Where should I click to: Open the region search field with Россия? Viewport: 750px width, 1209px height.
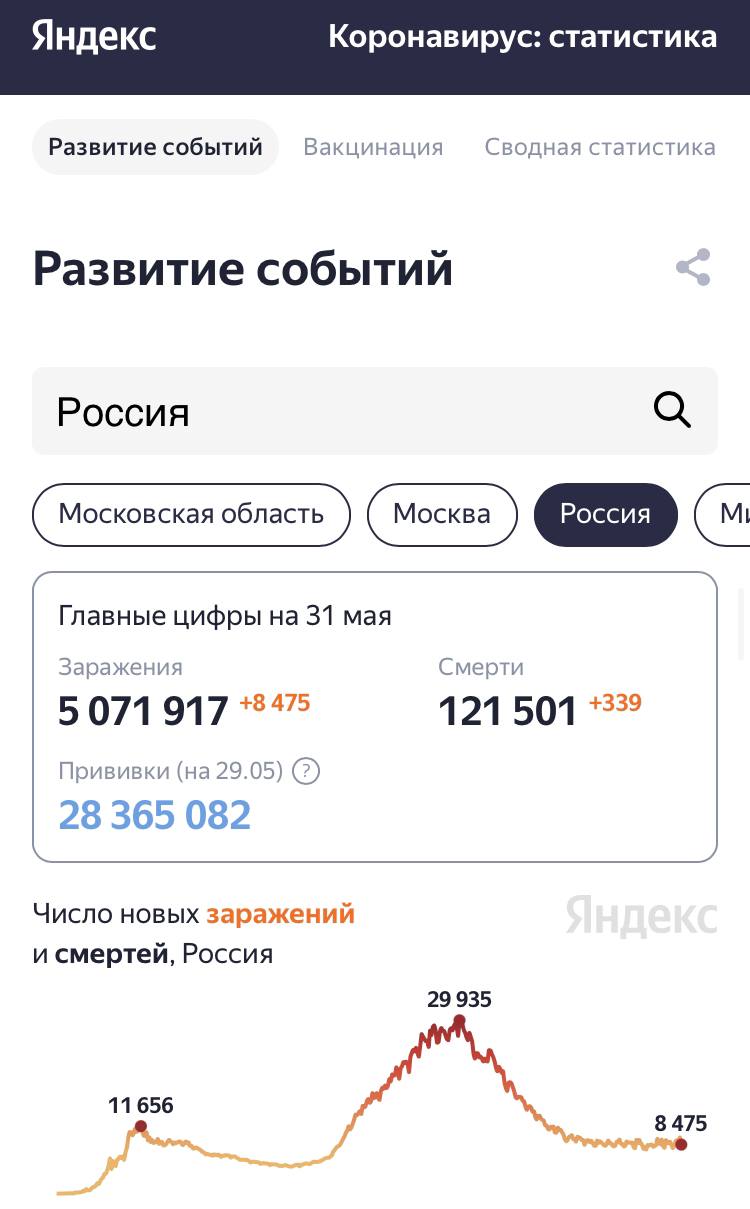340,411
